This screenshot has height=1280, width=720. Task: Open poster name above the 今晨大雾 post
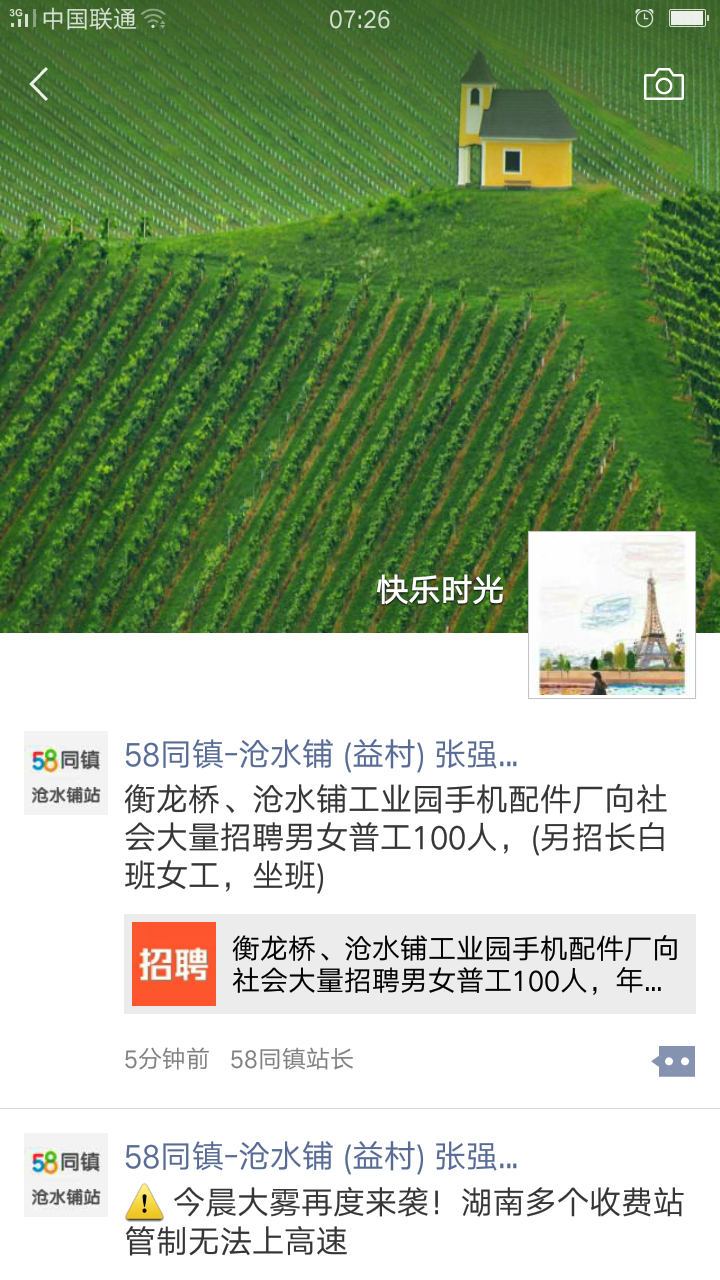320,1157
